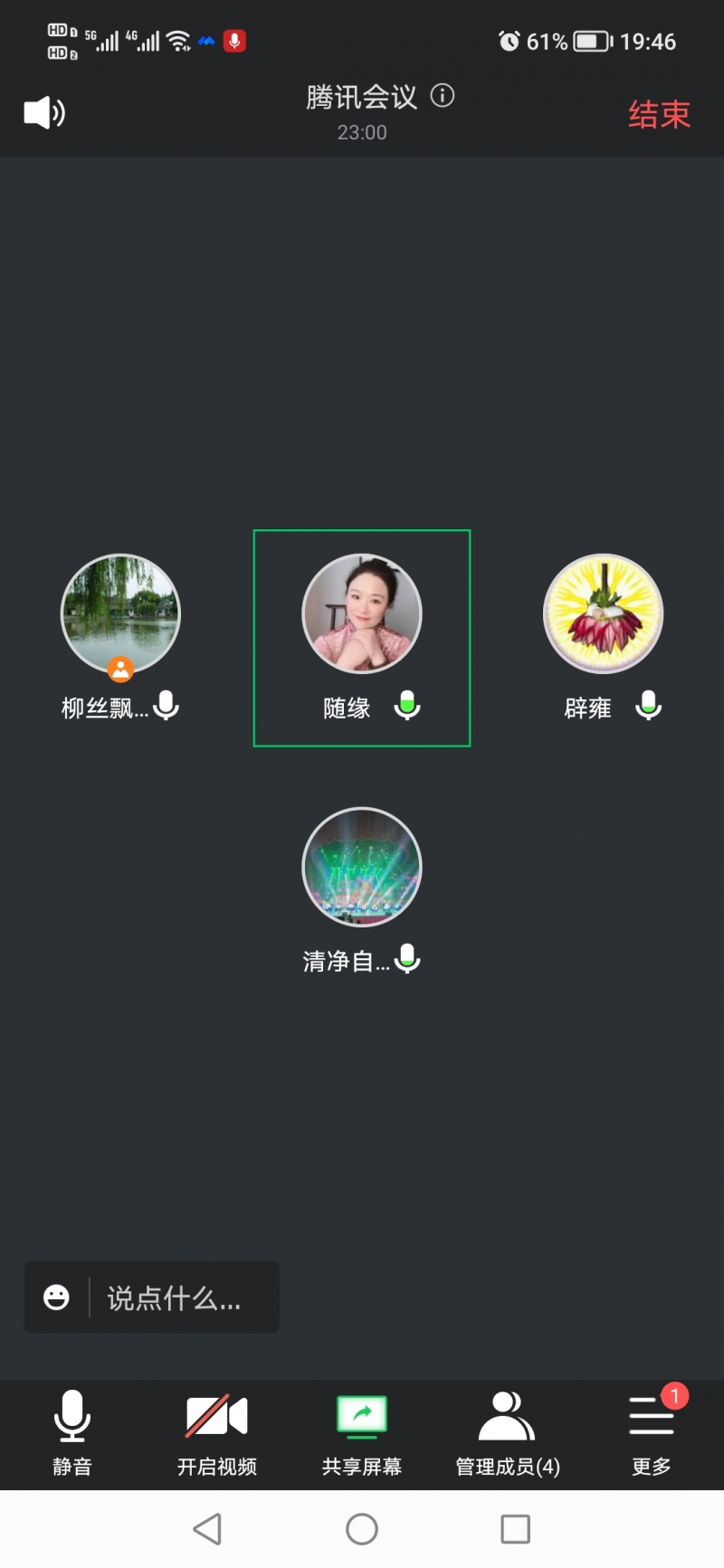Start 共享屏幕 screen sharing
Image resolution: width=724 pixels, height=1568 pixels.
tap(362, 1432)
